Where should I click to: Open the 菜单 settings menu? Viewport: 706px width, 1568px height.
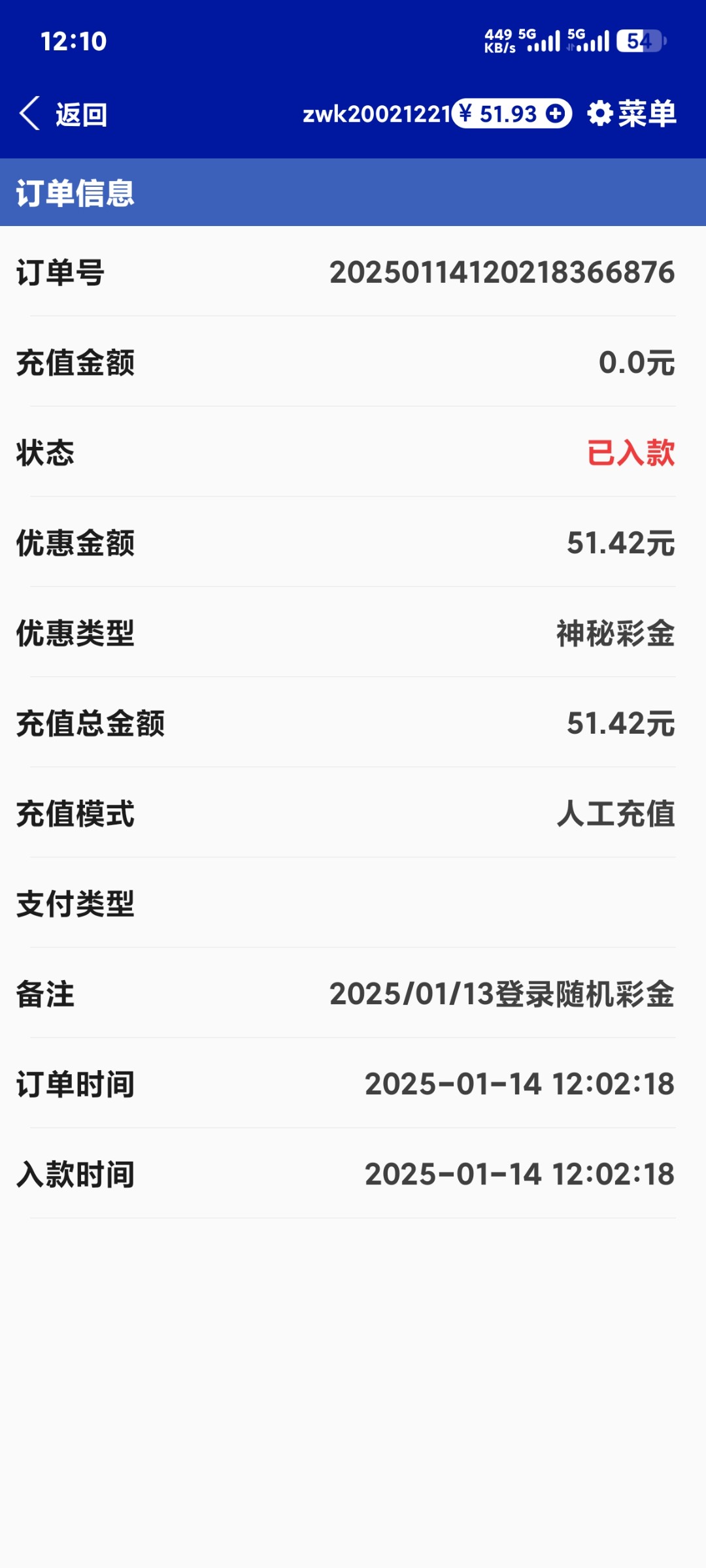(x=631, y=114)
